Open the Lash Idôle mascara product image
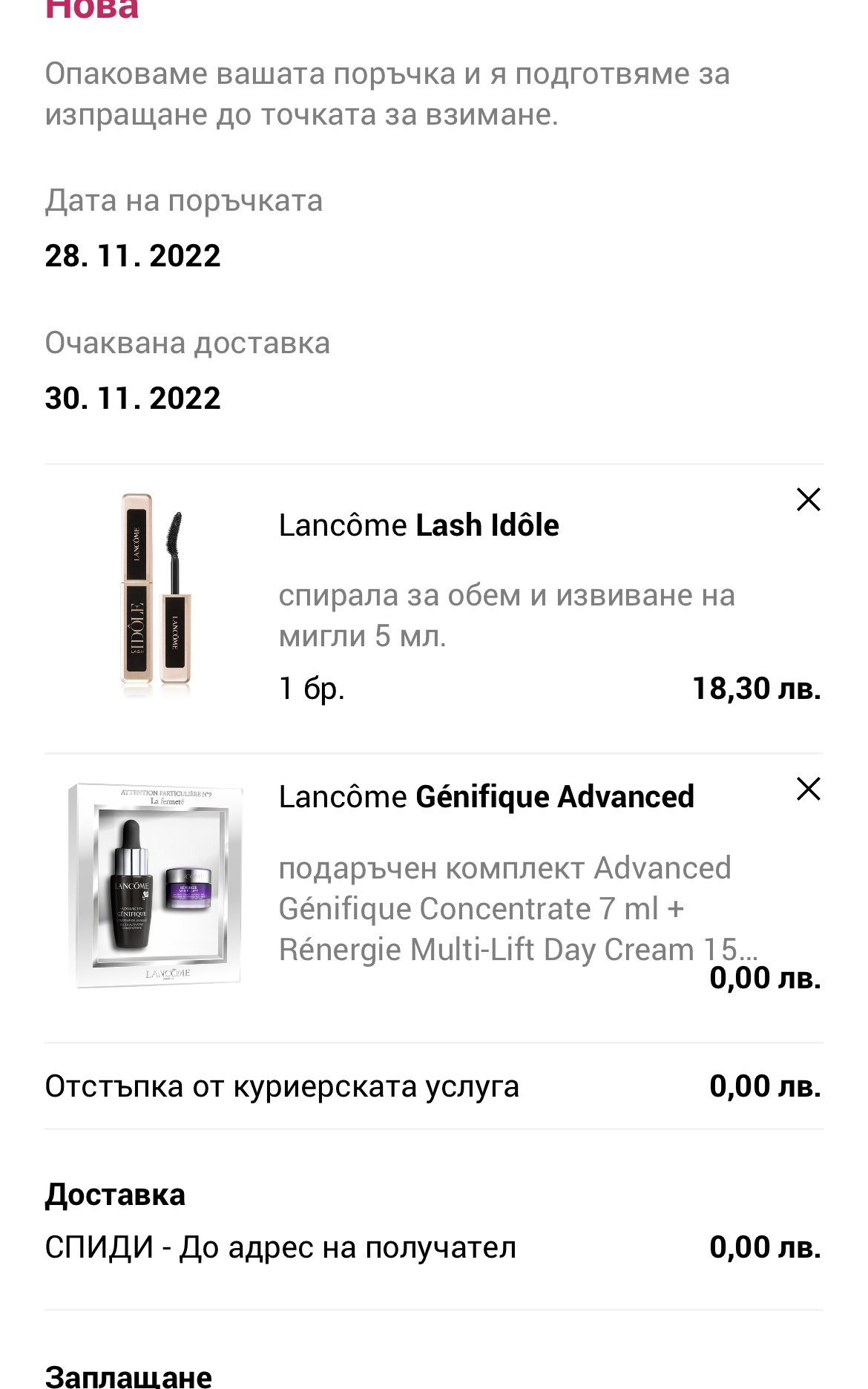 154,597
